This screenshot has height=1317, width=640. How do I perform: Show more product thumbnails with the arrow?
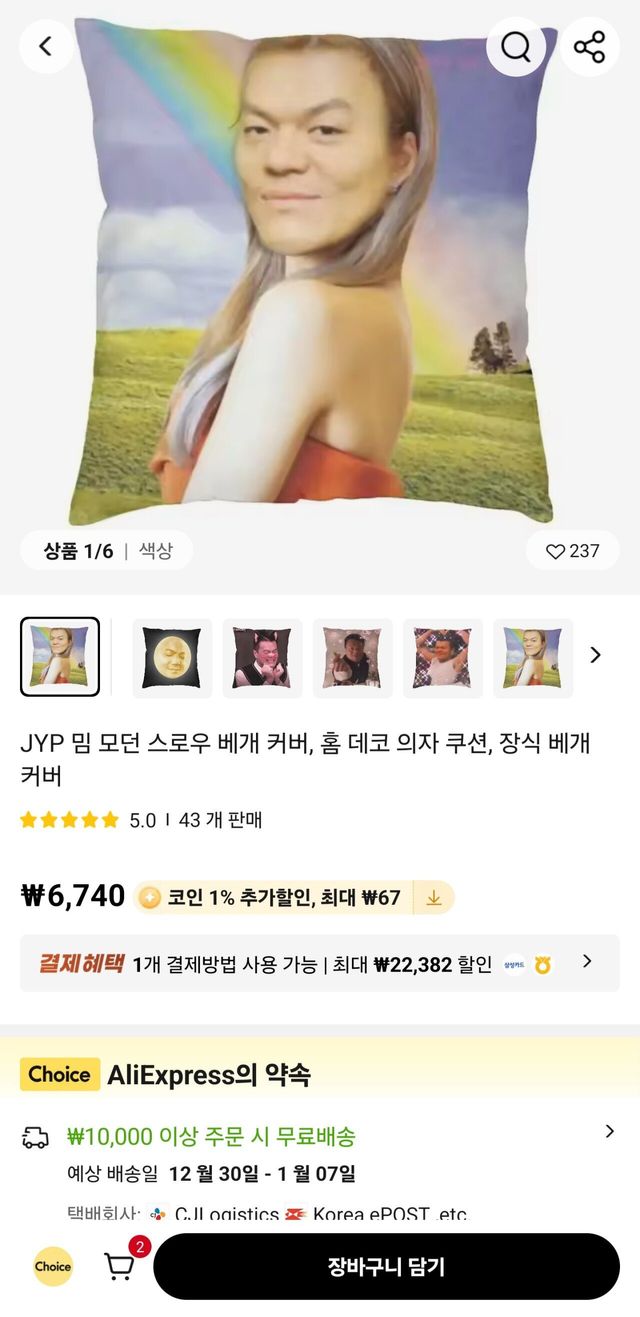[x=596, y=655]
